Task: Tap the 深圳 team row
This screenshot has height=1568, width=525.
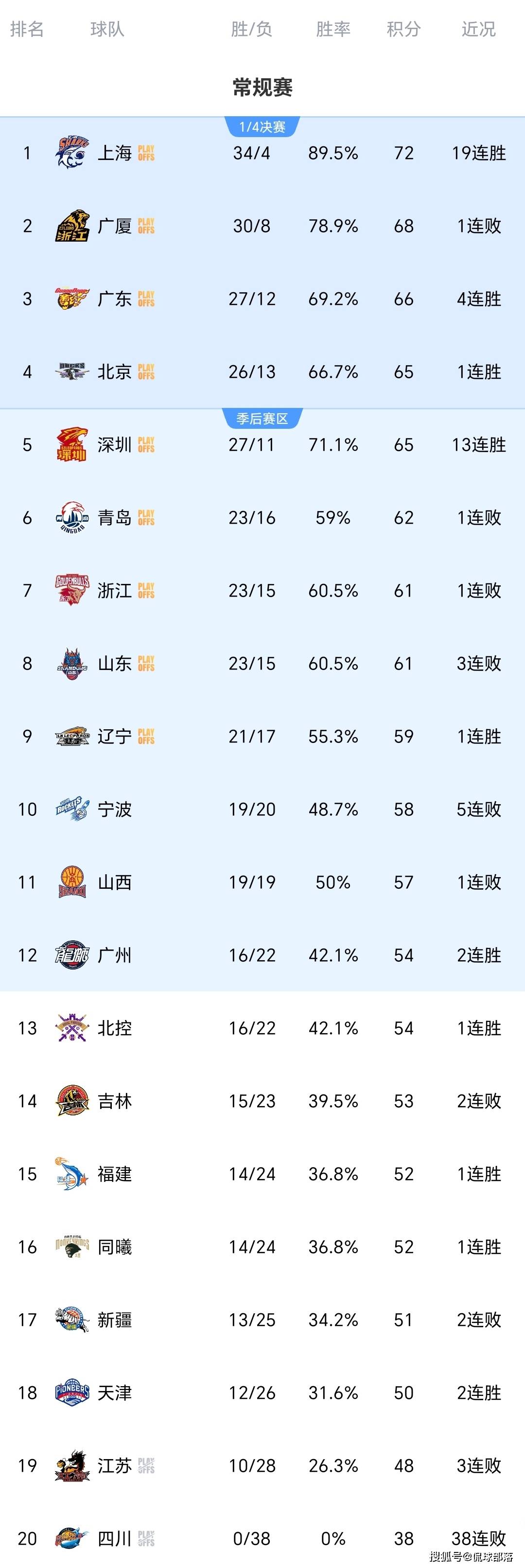Action: point(114,445)
